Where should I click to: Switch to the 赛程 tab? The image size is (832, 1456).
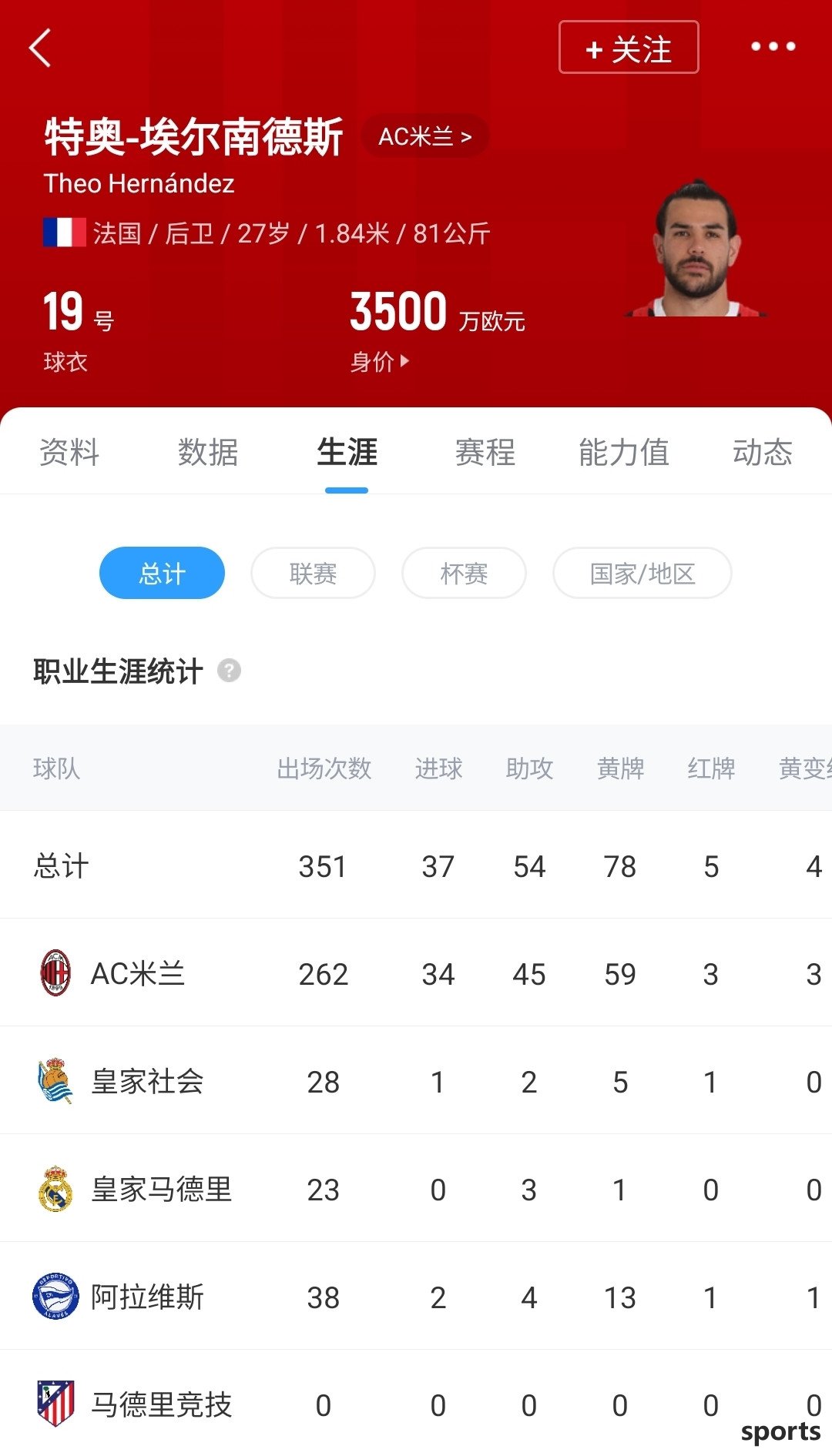pos(485,452)
